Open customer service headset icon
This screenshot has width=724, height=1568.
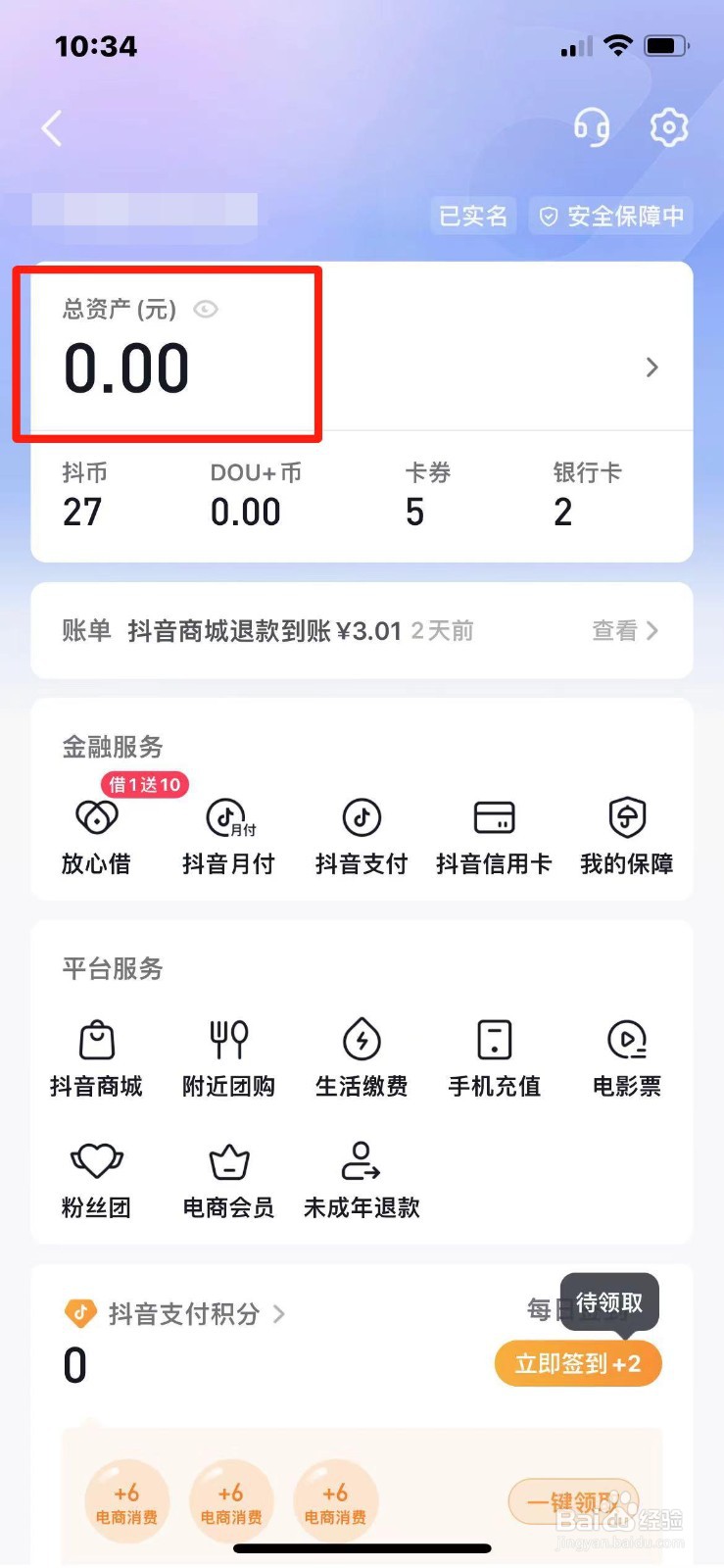592,127
